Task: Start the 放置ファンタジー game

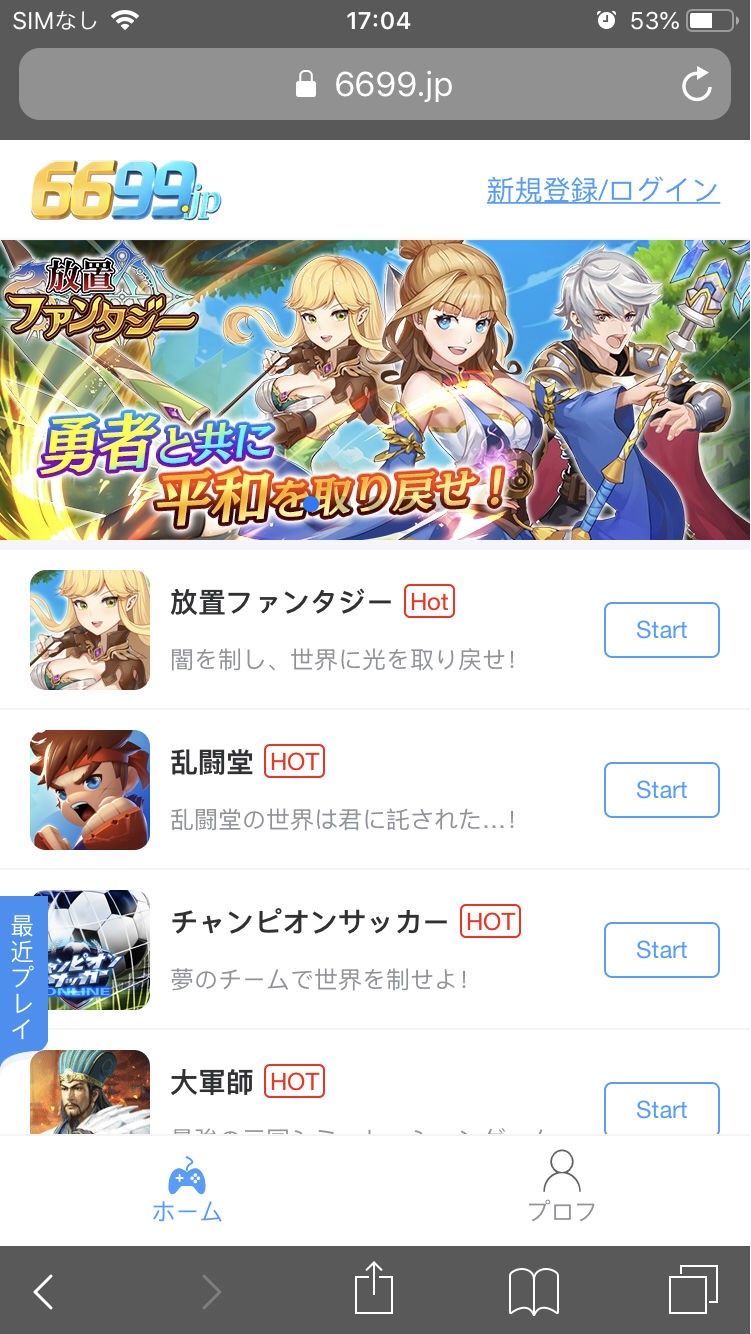Action: (x=661, y=630)
